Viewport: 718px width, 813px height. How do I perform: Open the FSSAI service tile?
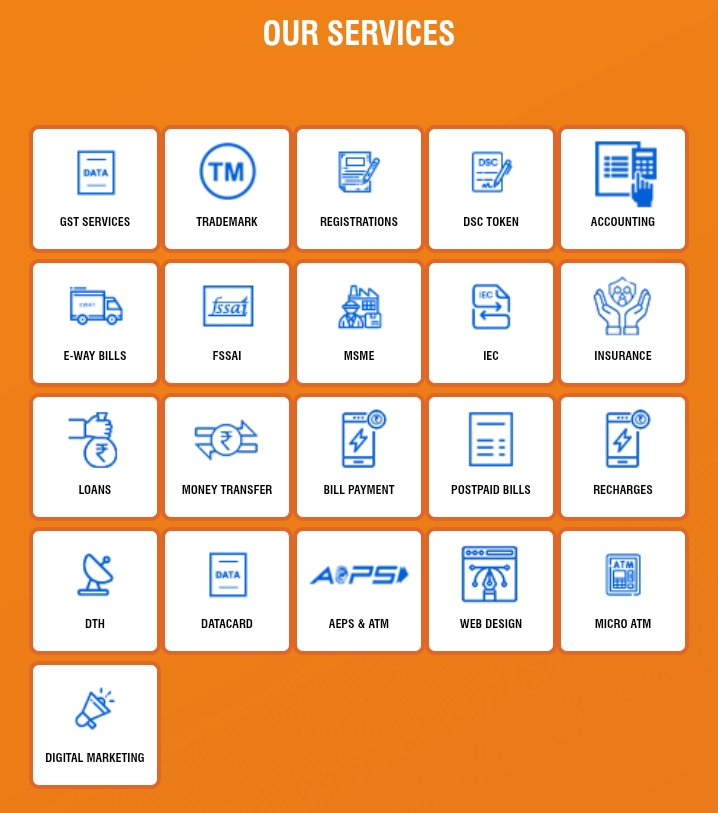click(227, 323)
